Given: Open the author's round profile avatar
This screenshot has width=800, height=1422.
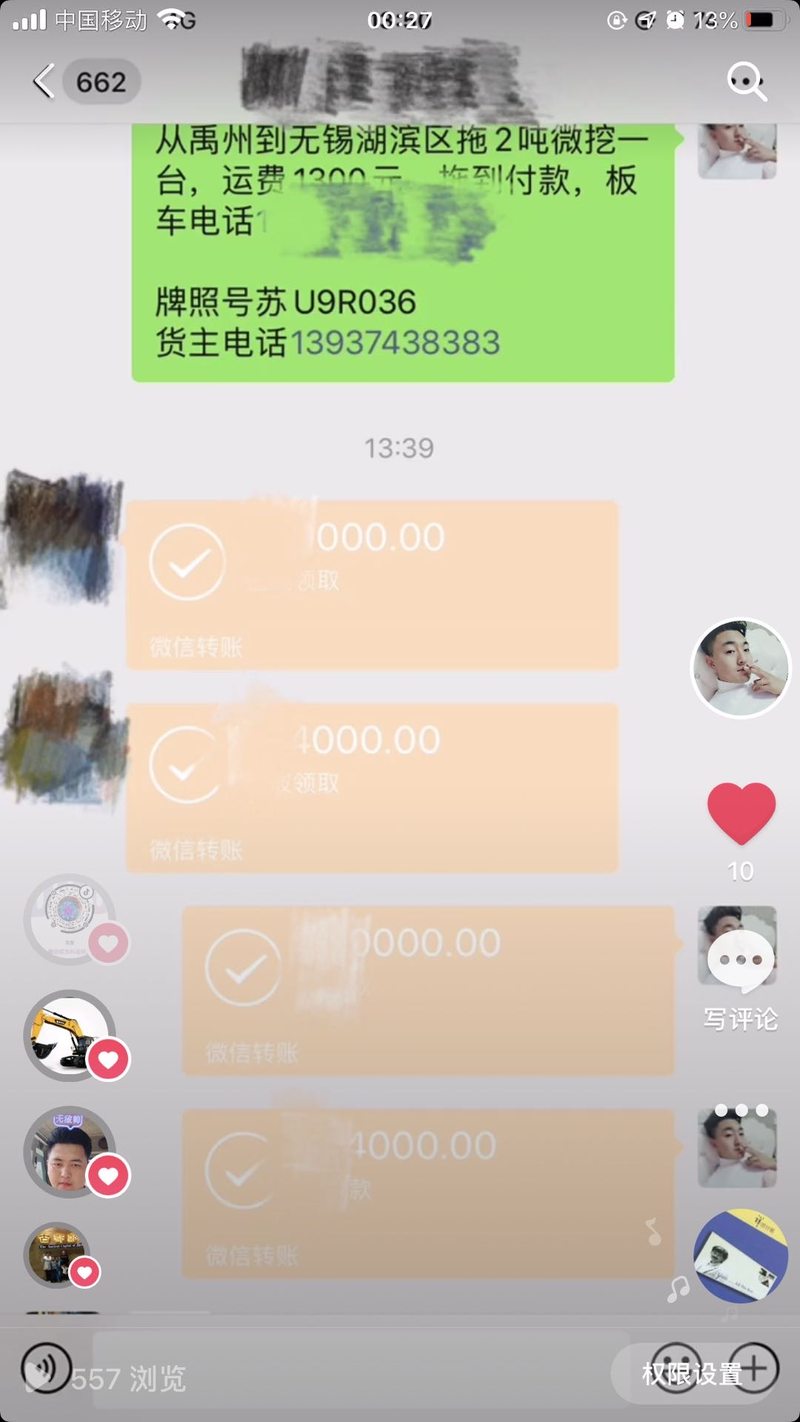Looking at the screenshot, I should coord(741,668).
